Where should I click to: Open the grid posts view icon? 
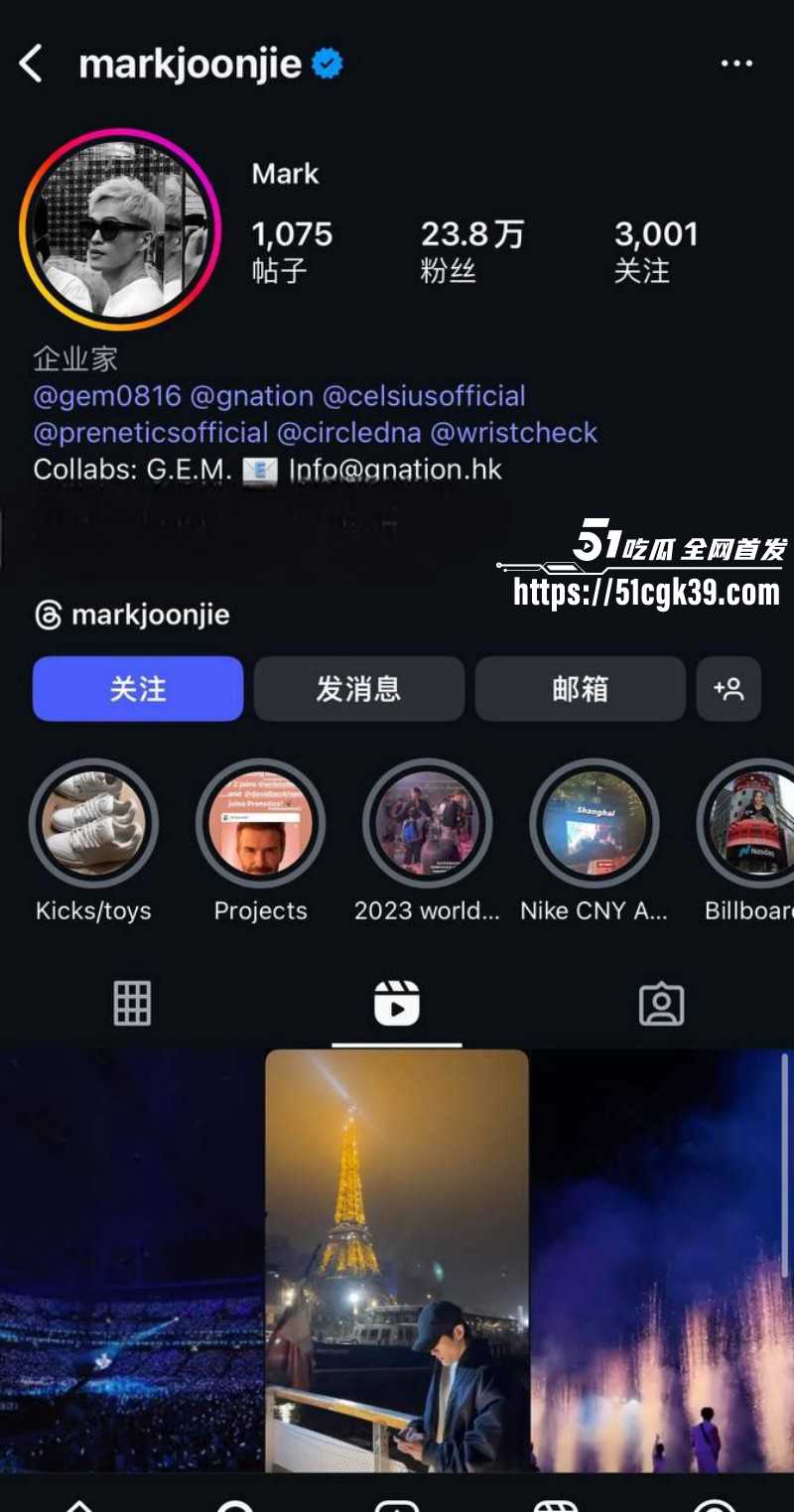click(132, 1004)
